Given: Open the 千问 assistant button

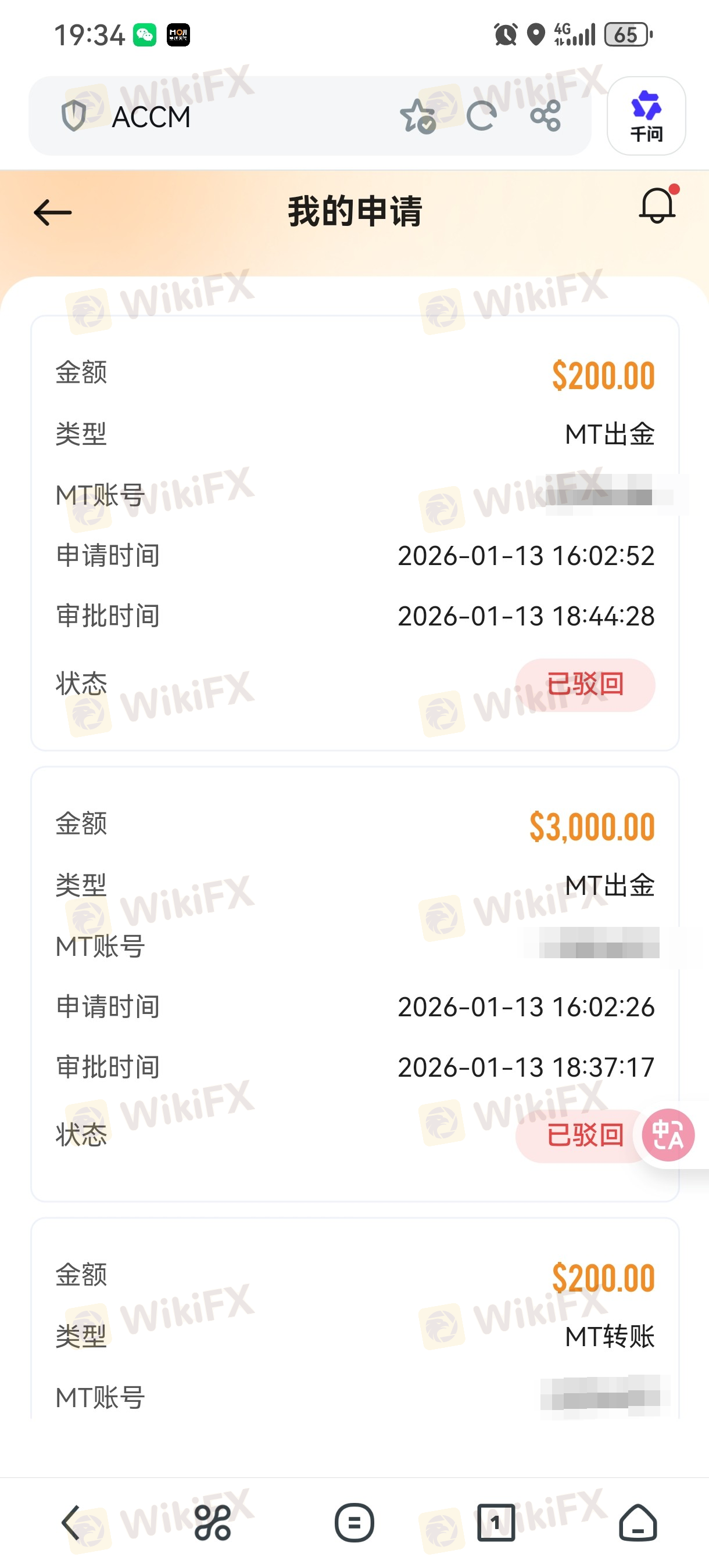Looking at the screenshot, I should pyautogui.click(x=646, y=116).
